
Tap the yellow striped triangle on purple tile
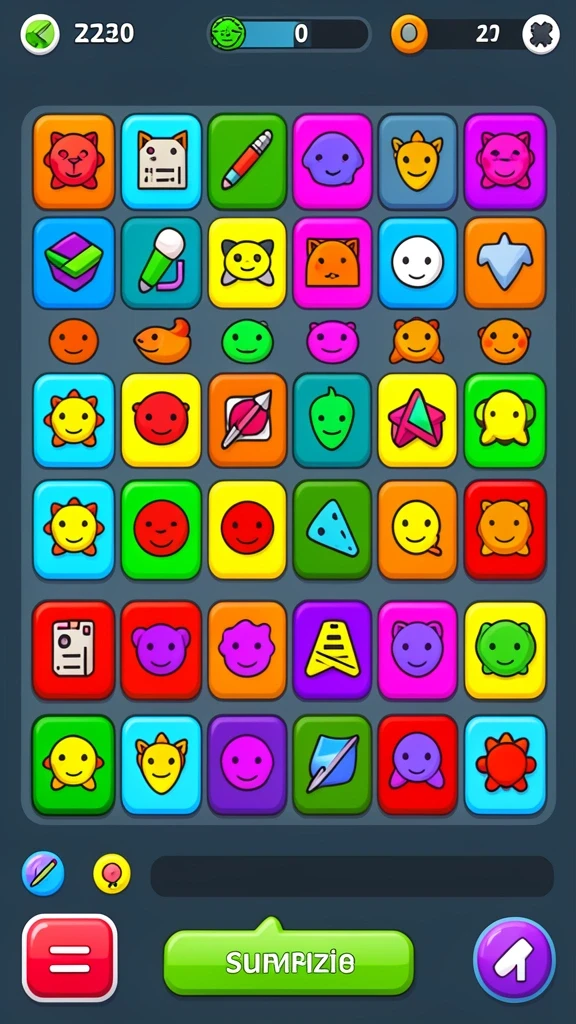point(332,649)
